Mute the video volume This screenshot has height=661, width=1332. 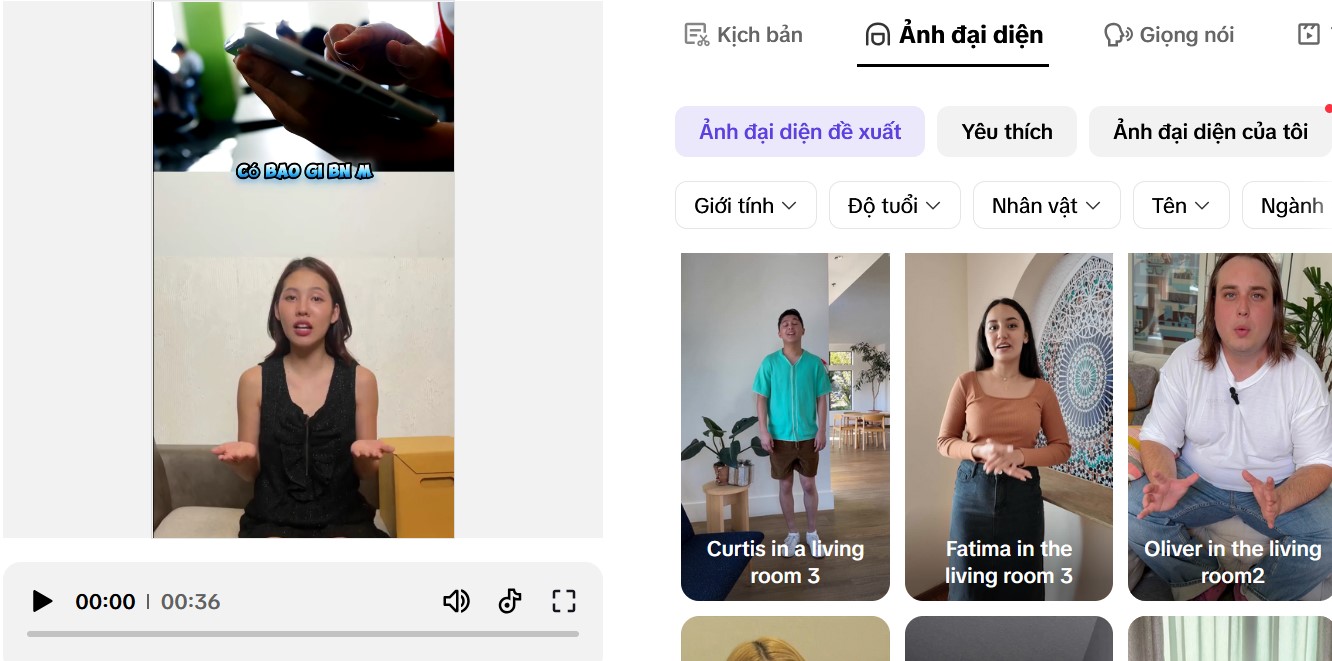pos(456,601)
